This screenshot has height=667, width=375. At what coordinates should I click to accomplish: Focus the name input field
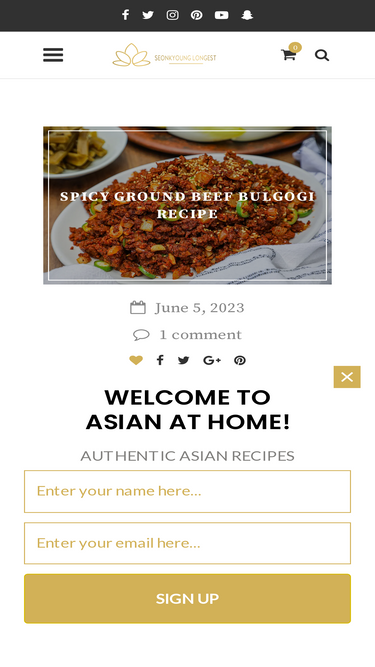(x=188, y=491)
